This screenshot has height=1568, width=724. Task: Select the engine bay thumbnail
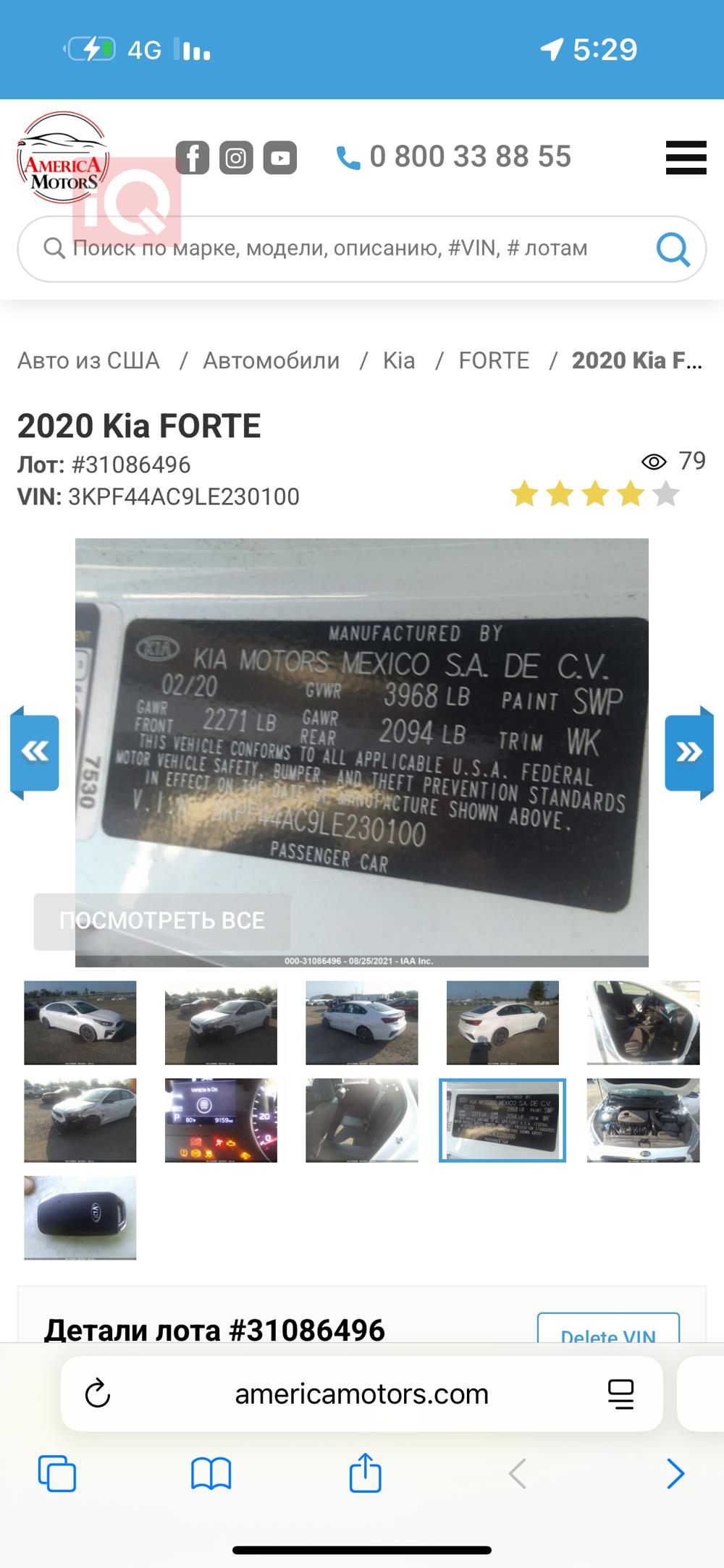tap(643, 1120)
